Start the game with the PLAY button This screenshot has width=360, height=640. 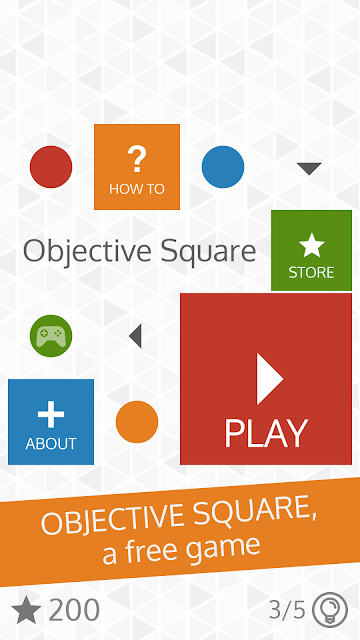point(266,379)
